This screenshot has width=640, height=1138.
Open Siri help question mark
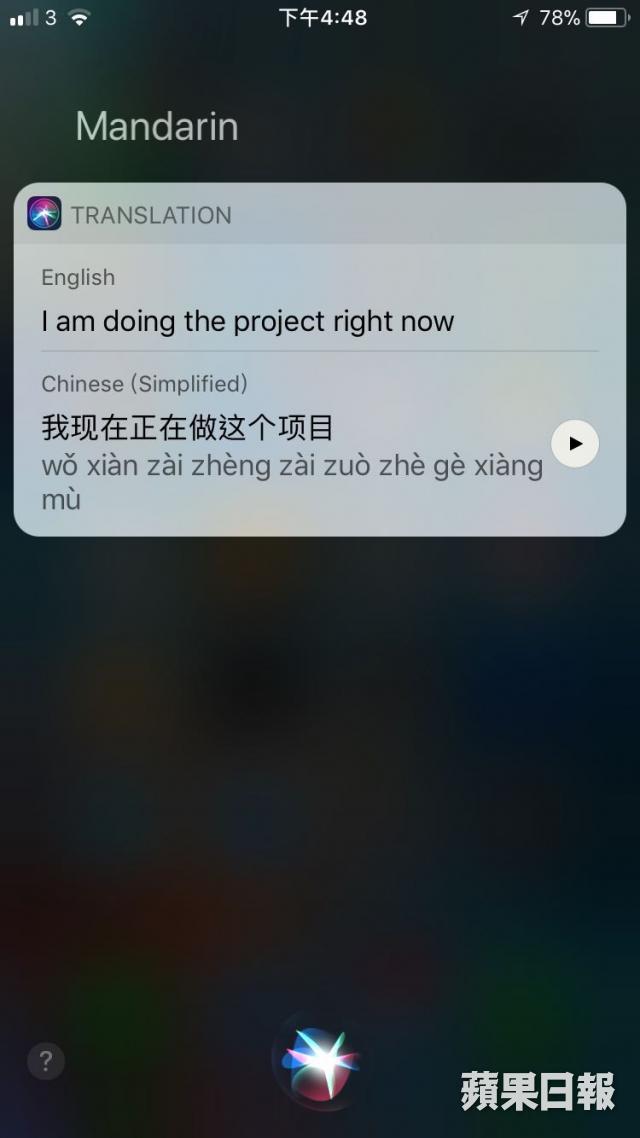[46, 1061]
